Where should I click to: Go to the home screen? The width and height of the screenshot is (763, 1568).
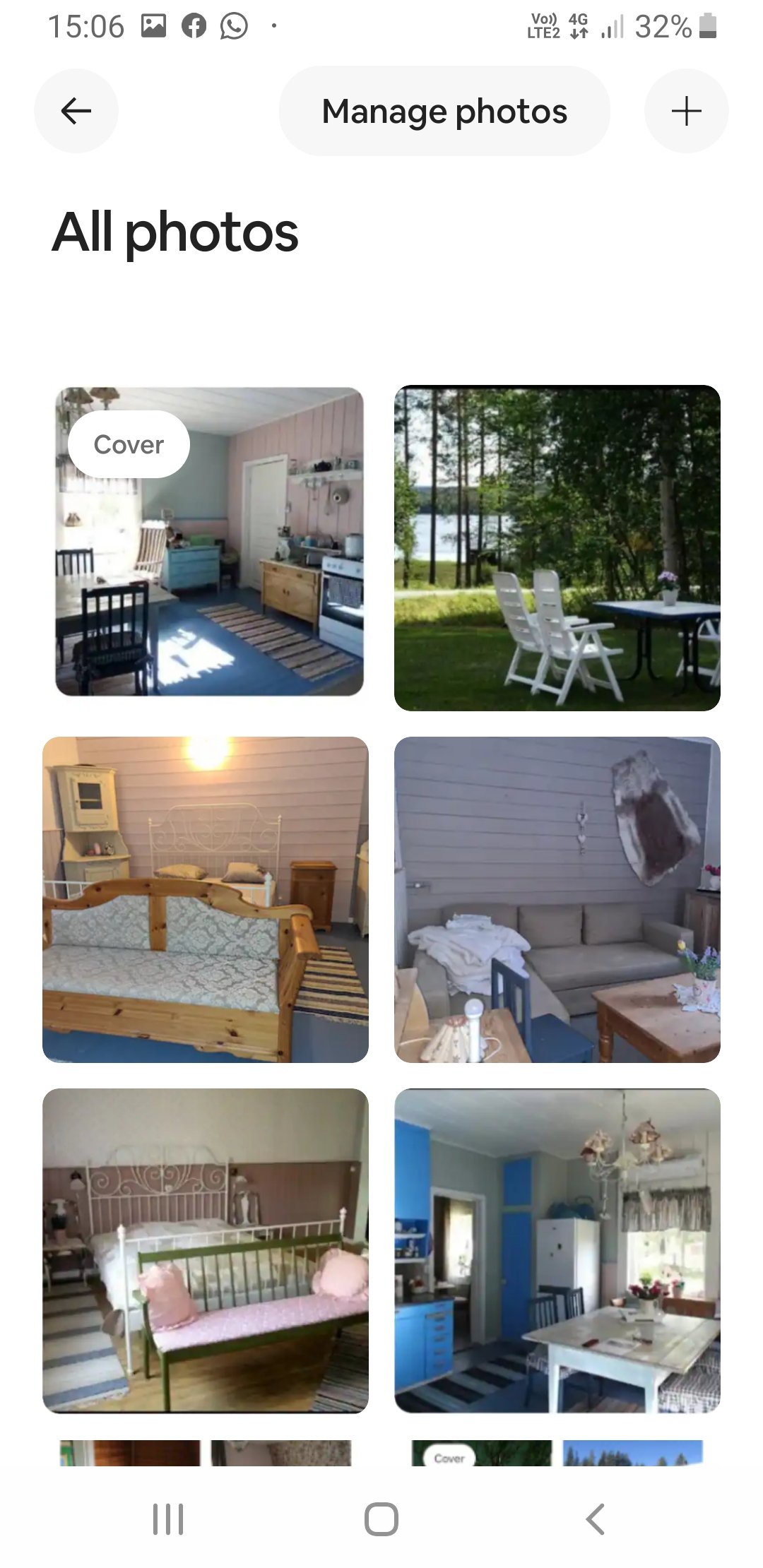381,1519
